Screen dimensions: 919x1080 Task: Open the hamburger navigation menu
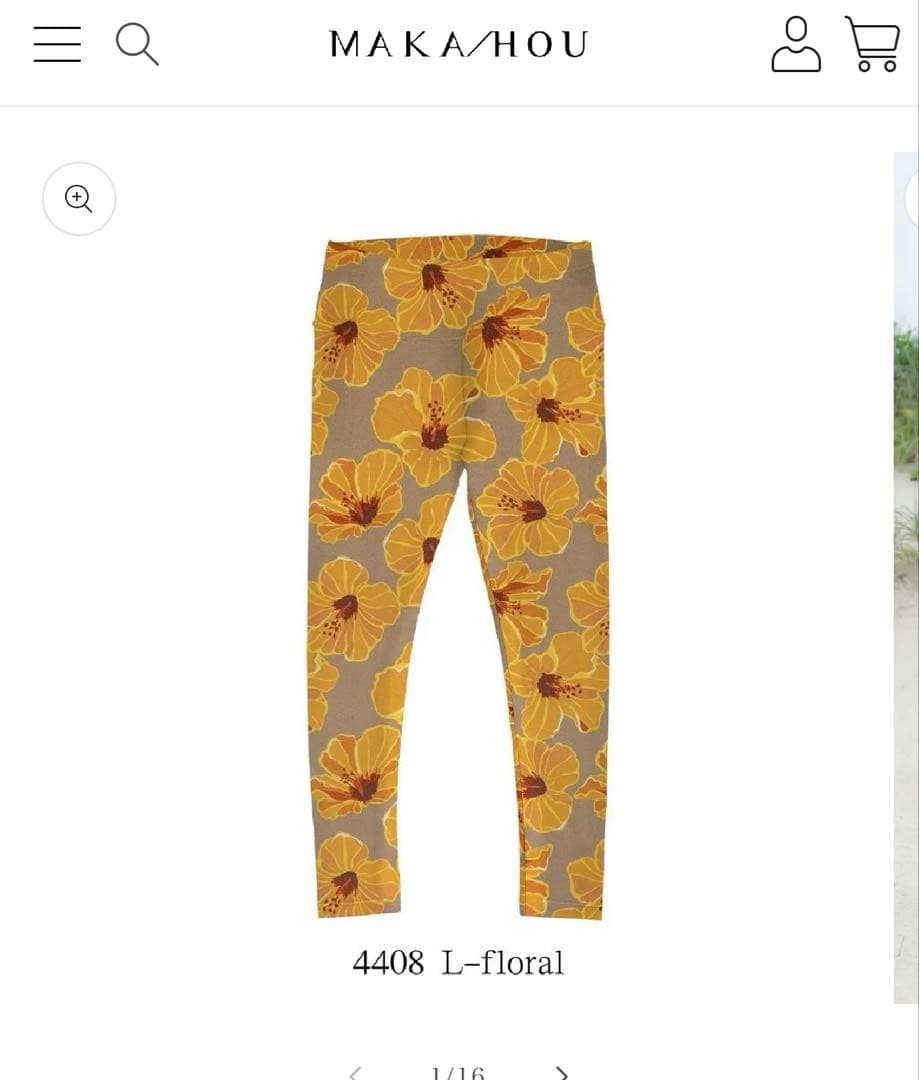click(57, 44)
